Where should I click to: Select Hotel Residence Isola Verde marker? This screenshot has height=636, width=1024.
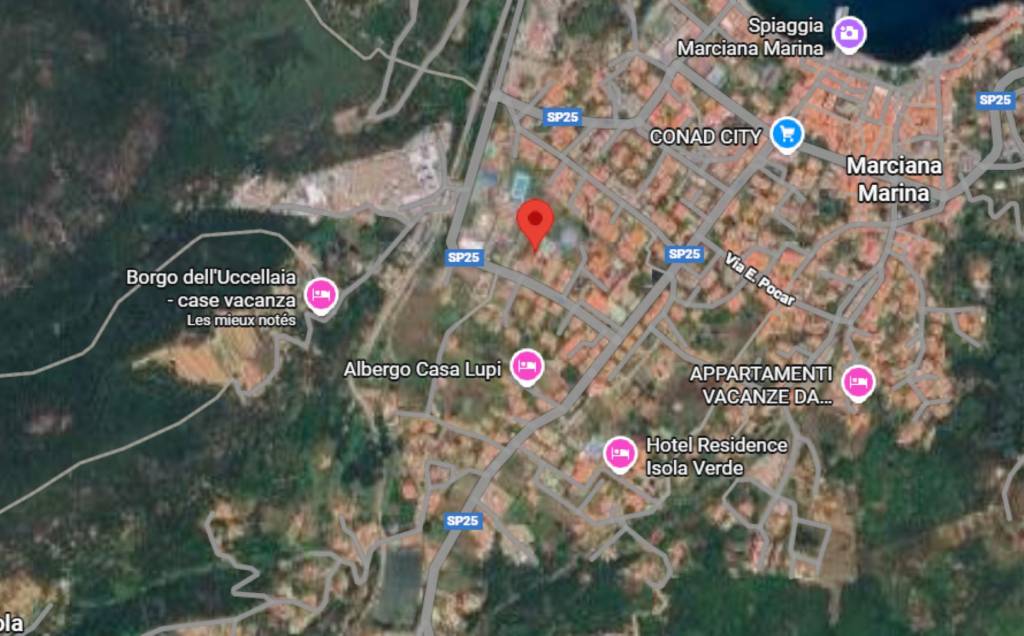point(620,454)
